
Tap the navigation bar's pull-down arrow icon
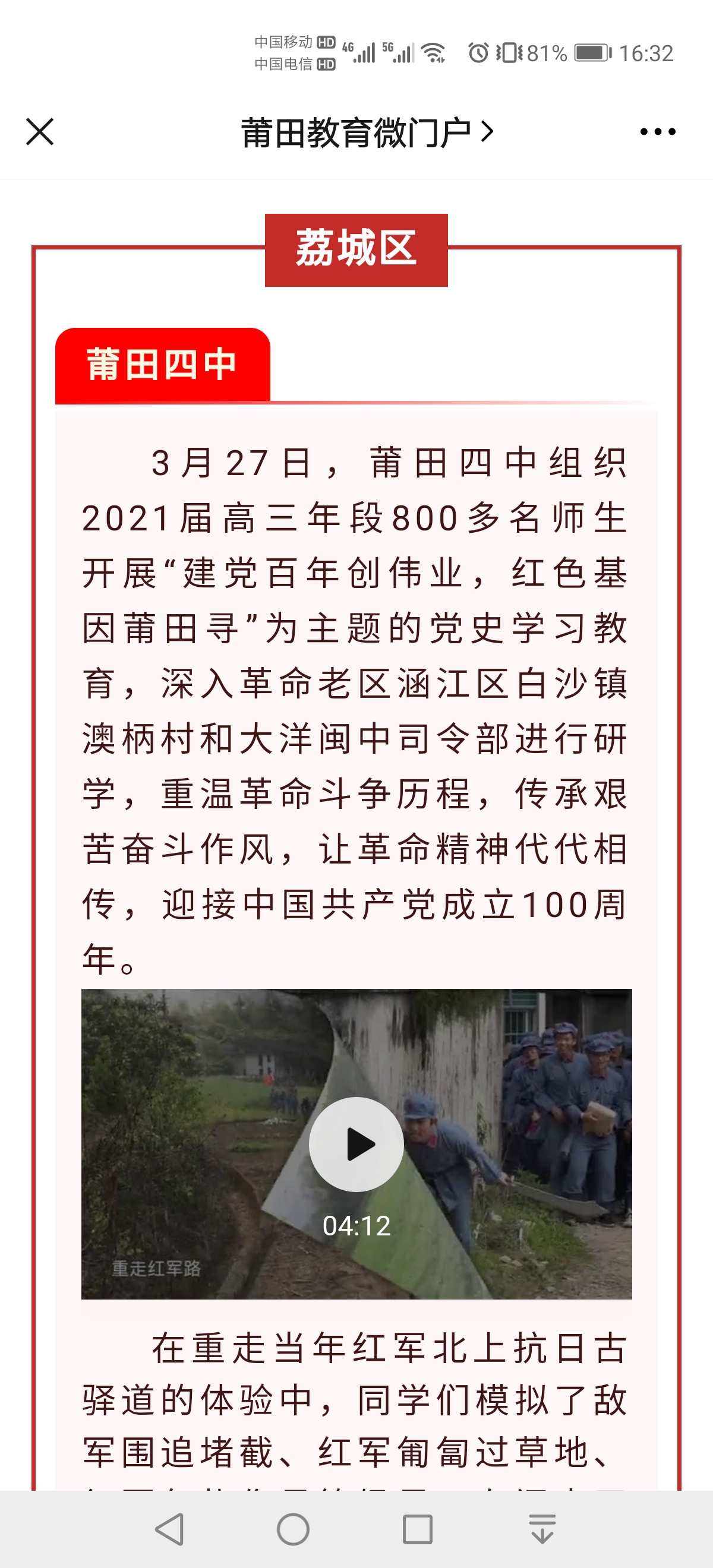(x=542, y=1528)
